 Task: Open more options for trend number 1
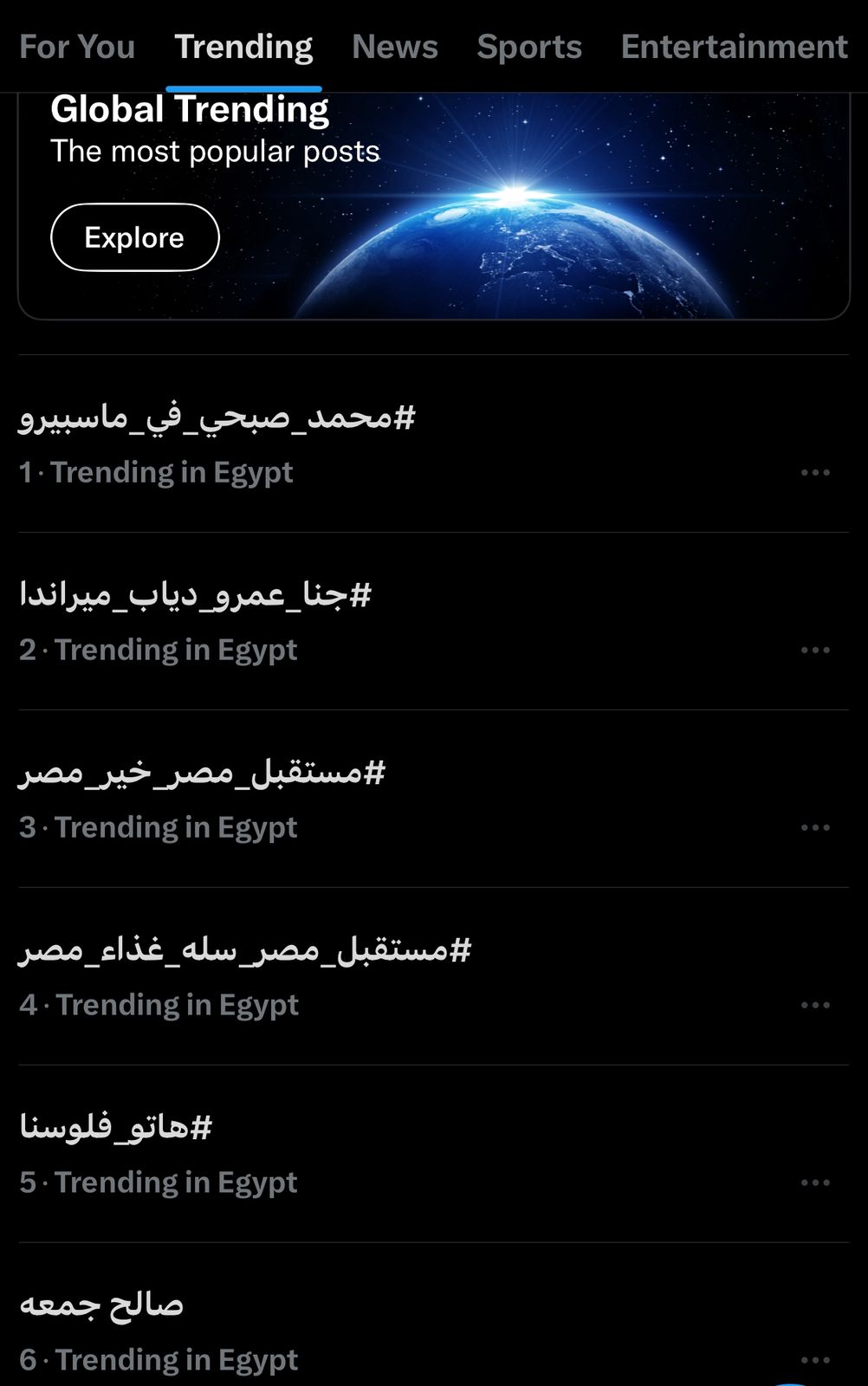(x=815, y=473)
